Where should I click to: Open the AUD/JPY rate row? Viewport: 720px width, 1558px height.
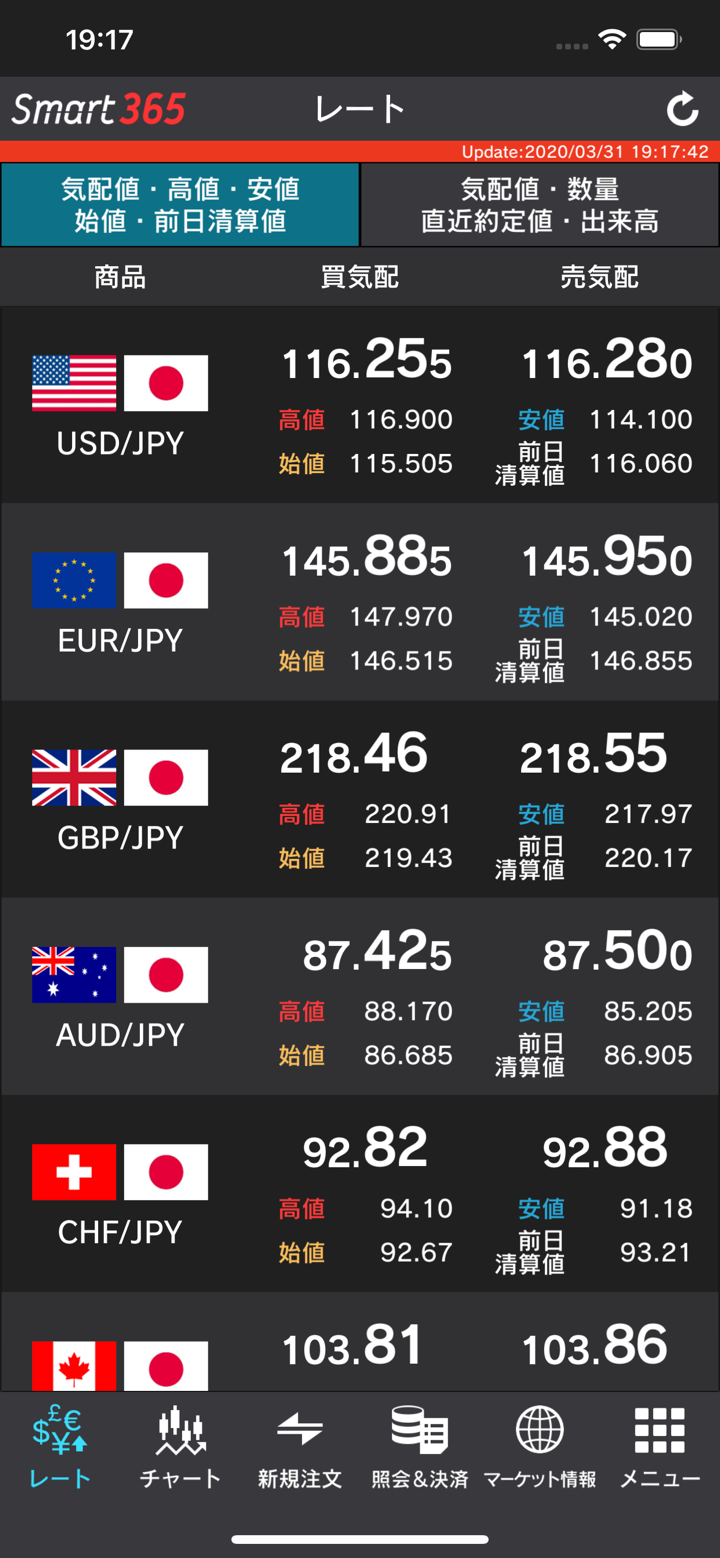tap(360, 996)
